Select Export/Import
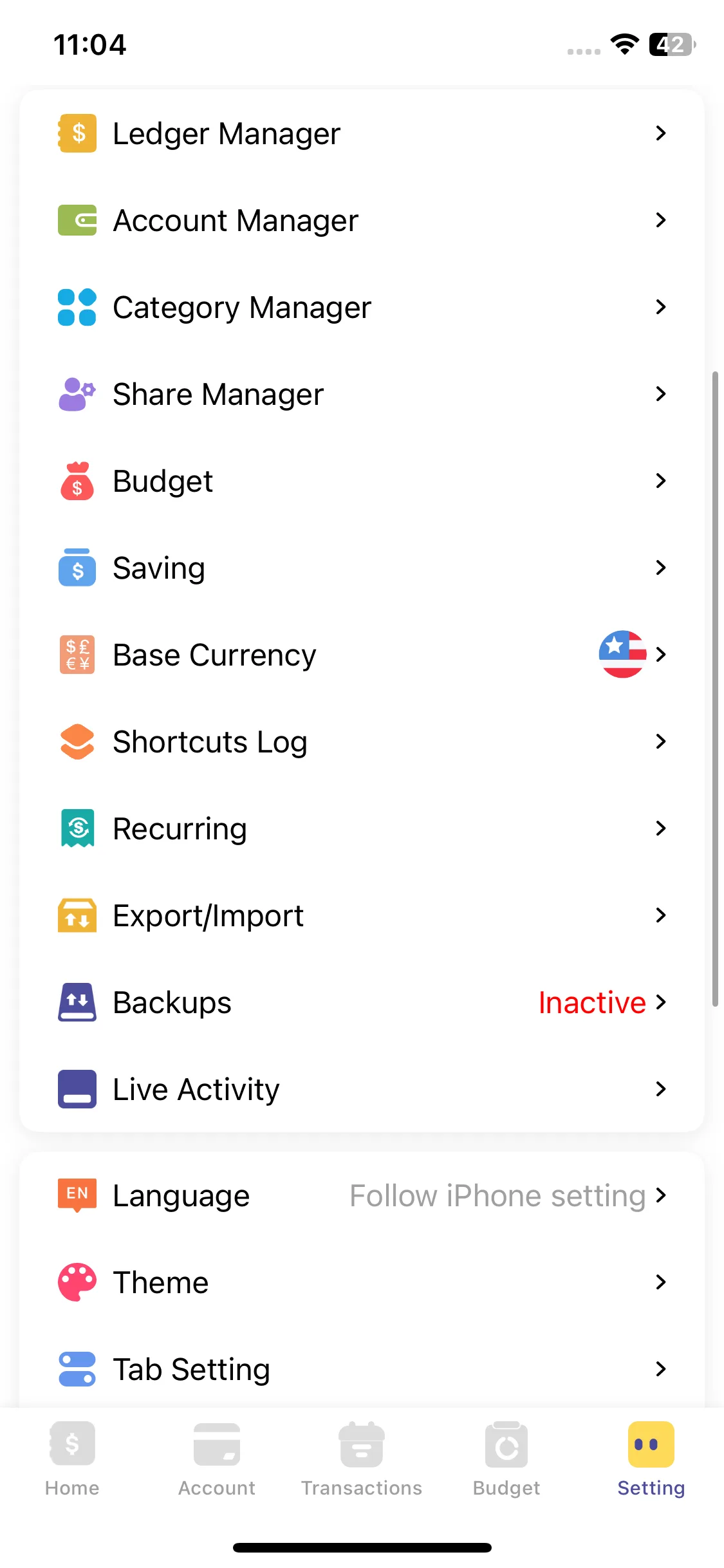The width and height of the screenshot is (724, 1568). (x=360, y=916)
